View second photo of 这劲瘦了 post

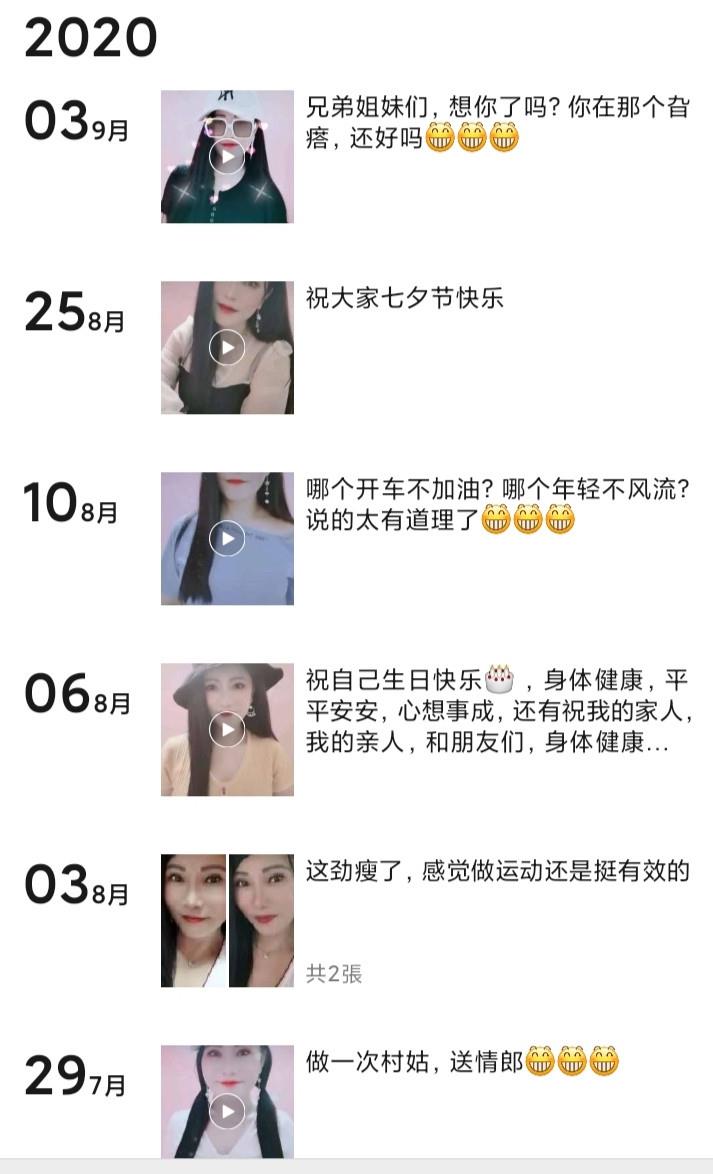pyautogui.click(x=261, y=920)
